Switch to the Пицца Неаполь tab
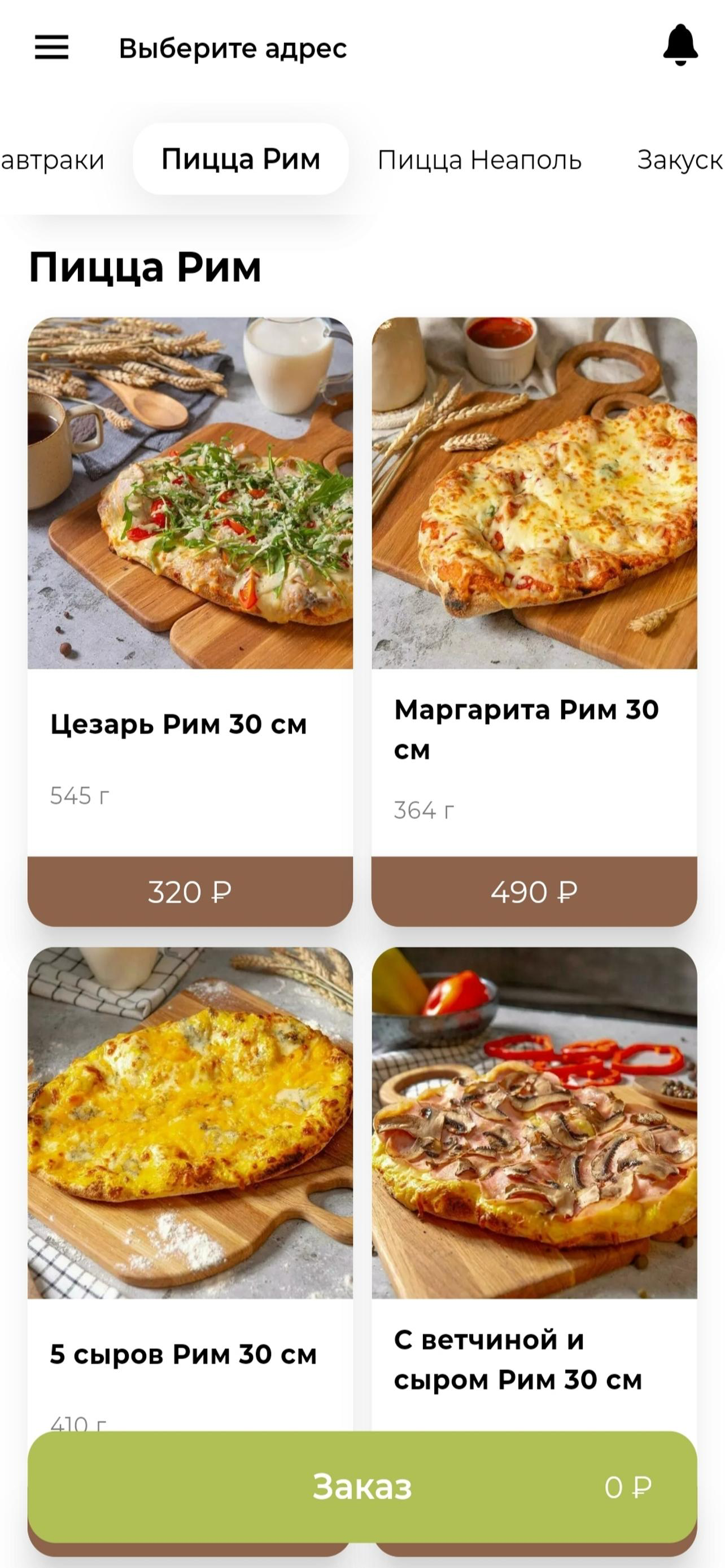This screenshot has width=725, height=1568. click(x=479, y=160)
